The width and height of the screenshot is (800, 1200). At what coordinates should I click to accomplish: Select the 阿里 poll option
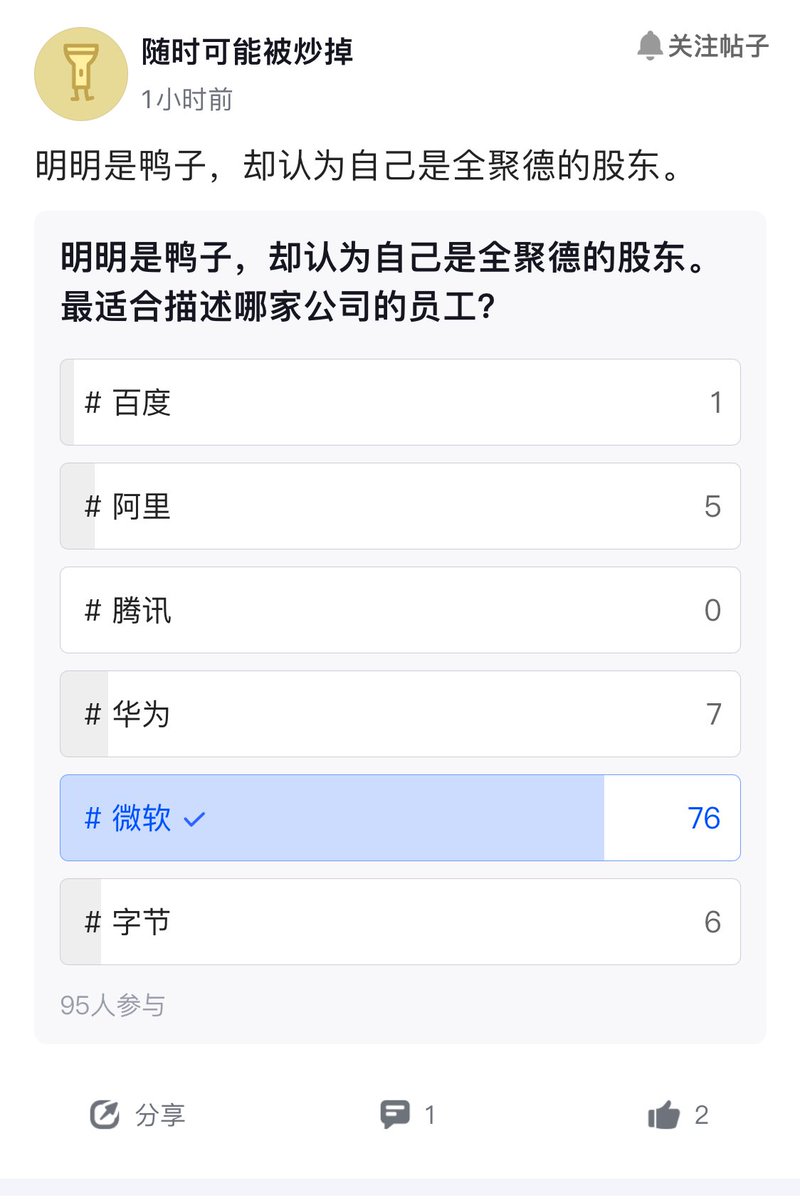point(400,507)
